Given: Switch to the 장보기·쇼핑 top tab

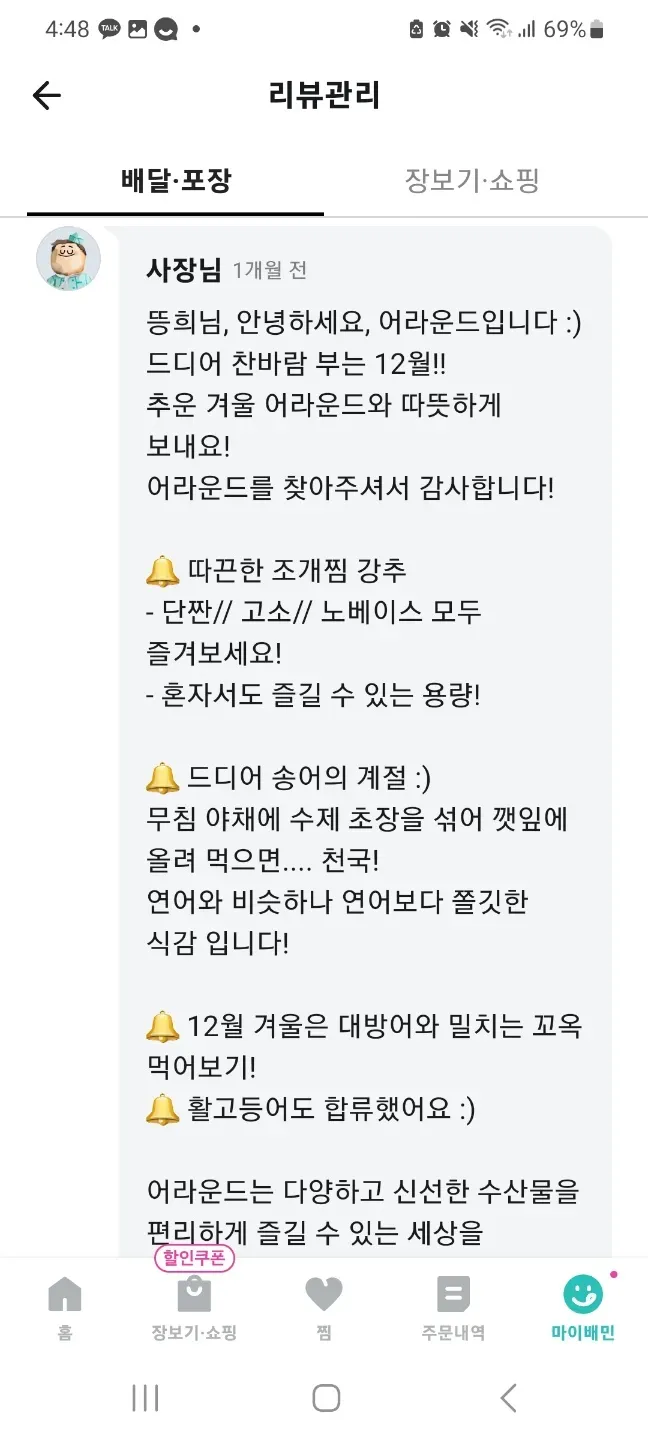Looking at the screenshot, I should click(x=472, y=181).
